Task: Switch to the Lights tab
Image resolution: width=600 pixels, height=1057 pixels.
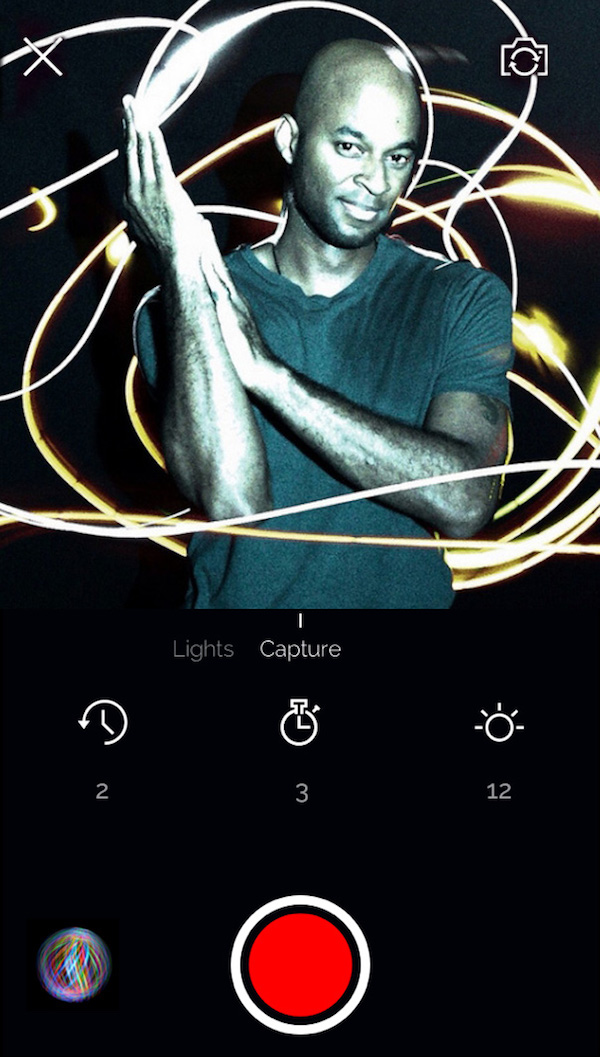Action: 203,649
